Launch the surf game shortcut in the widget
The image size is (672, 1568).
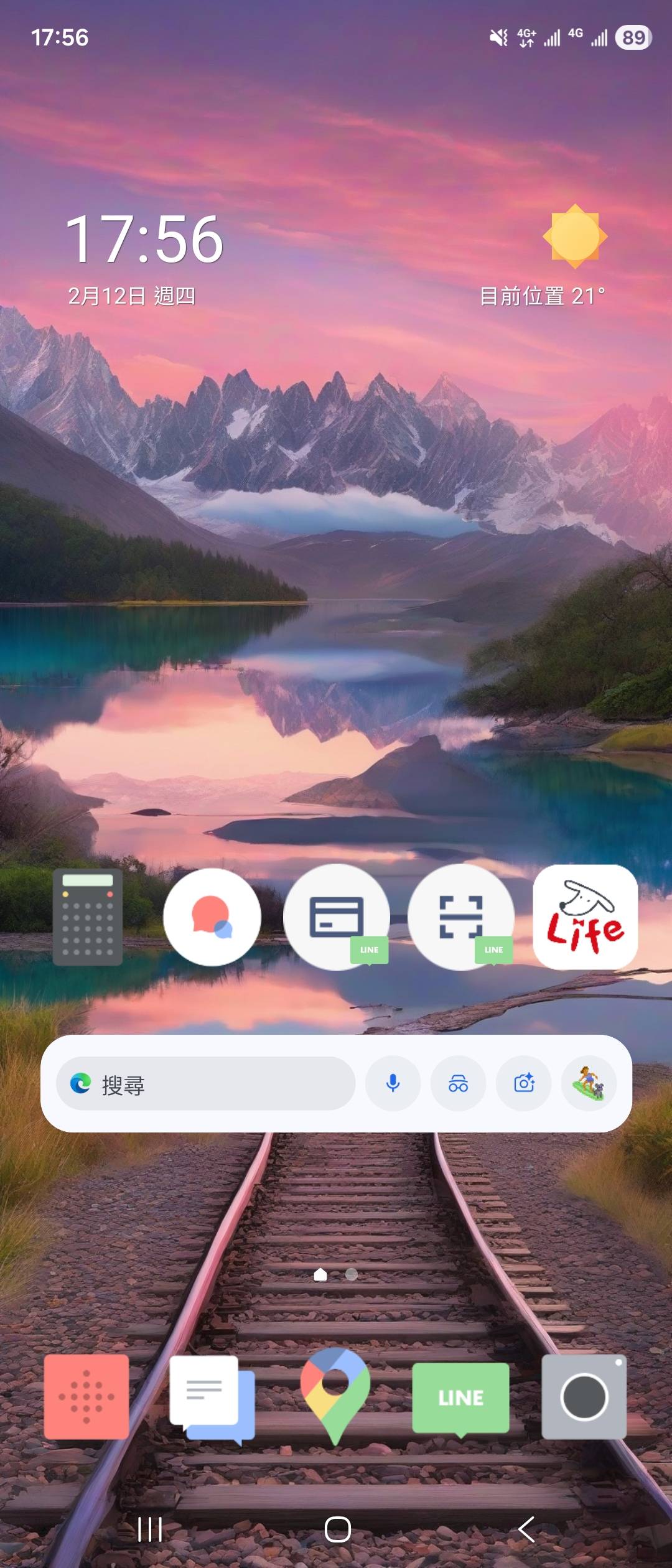(589, 1083)
